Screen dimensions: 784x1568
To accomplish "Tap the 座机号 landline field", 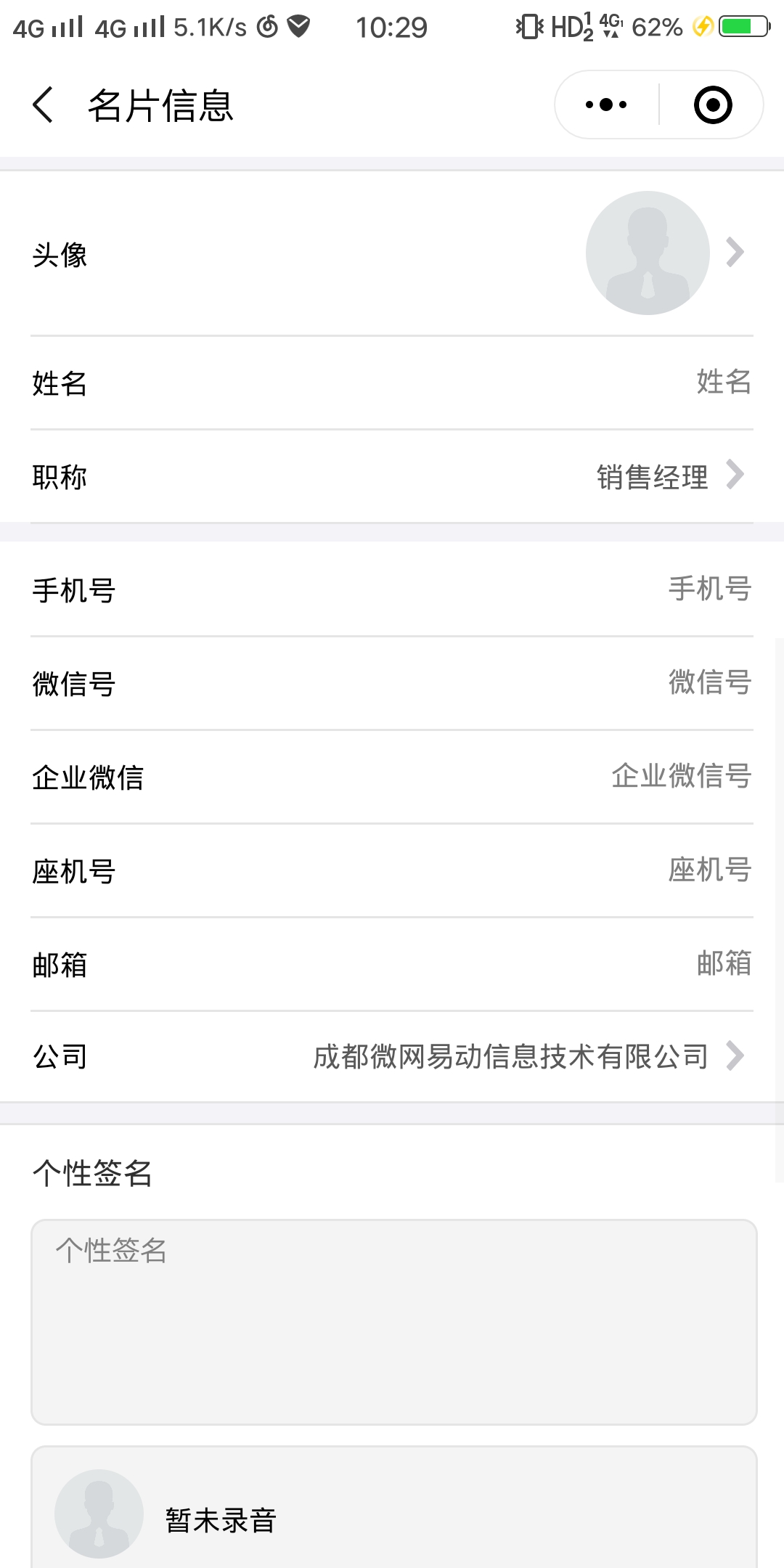I will point(709,870).
